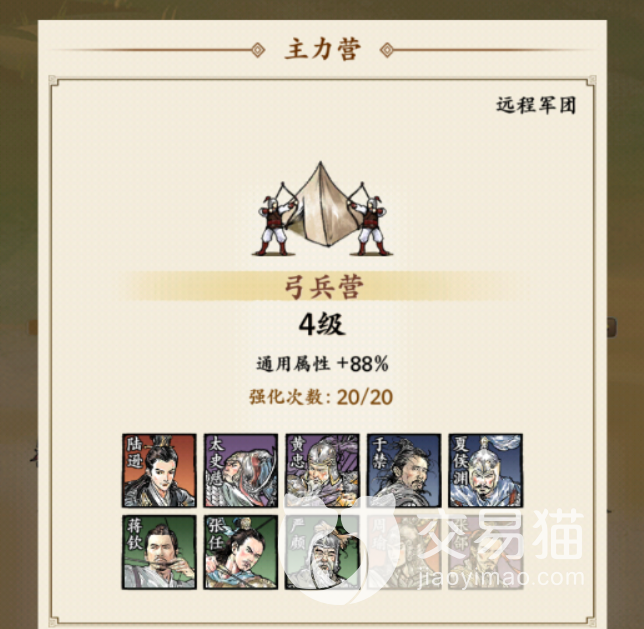The width and height of the screenshot is (644, 629).
Task: Select the 太史慈 hero tile
Action: pyautogui.click(x=241, y=470)
